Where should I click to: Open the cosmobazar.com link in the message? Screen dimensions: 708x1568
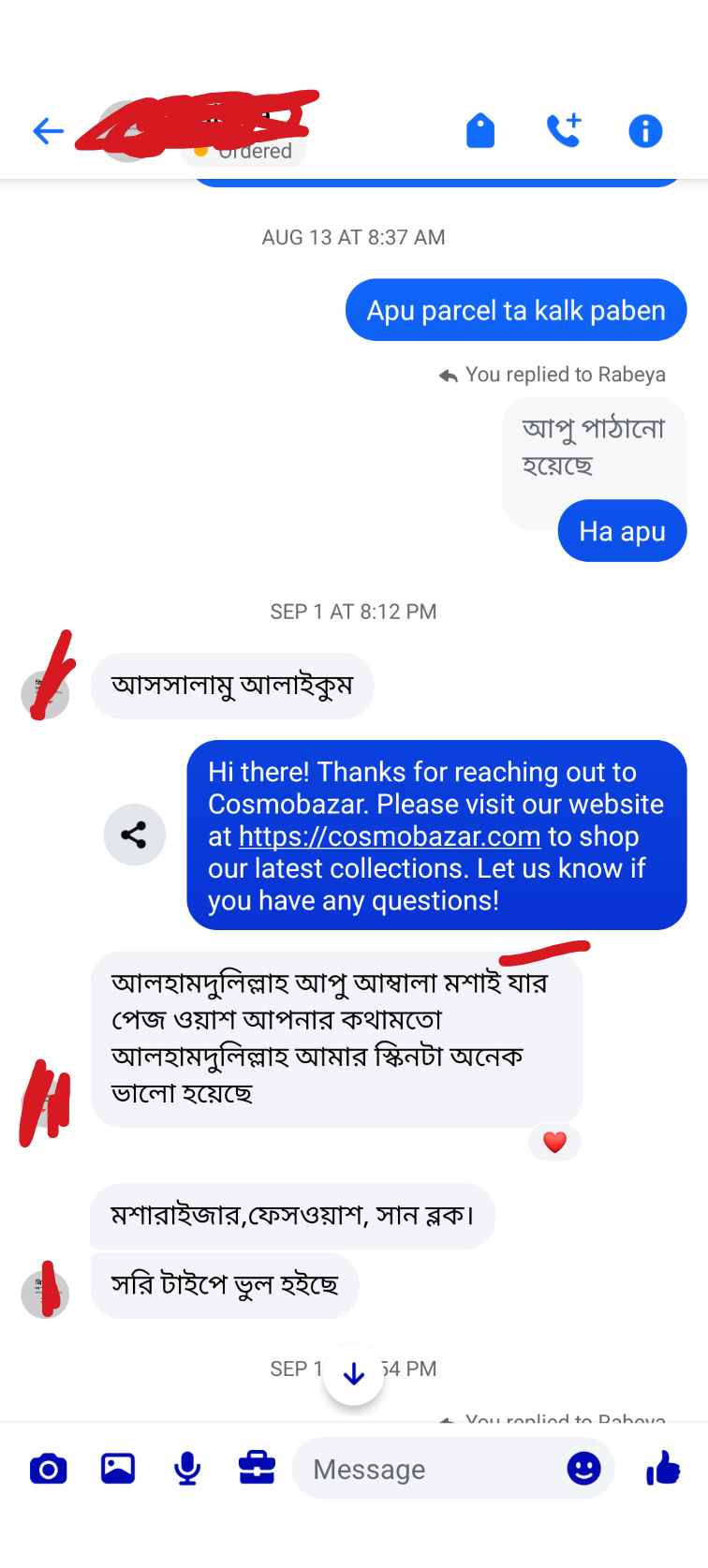click(x=390, y=836)
